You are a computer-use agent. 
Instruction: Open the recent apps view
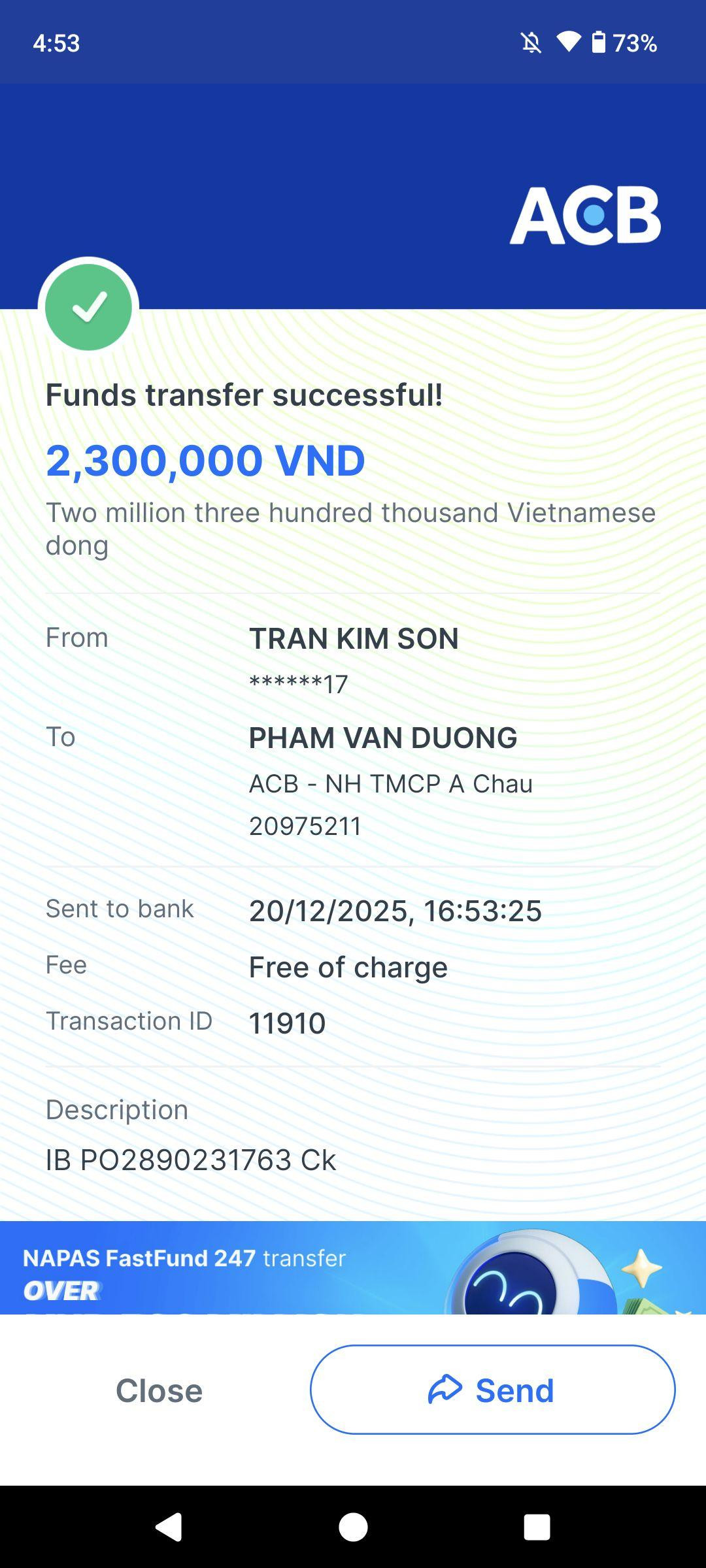537,1527
